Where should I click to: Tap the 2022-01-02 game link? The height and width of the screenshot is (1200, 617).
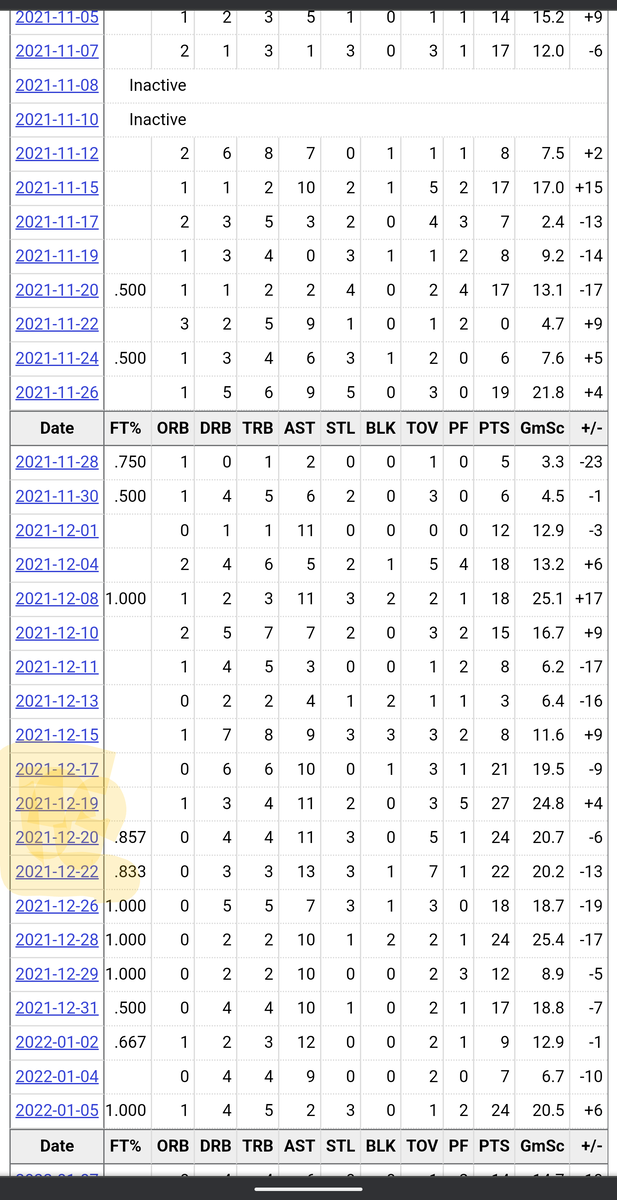click(x=57, y=1042)
